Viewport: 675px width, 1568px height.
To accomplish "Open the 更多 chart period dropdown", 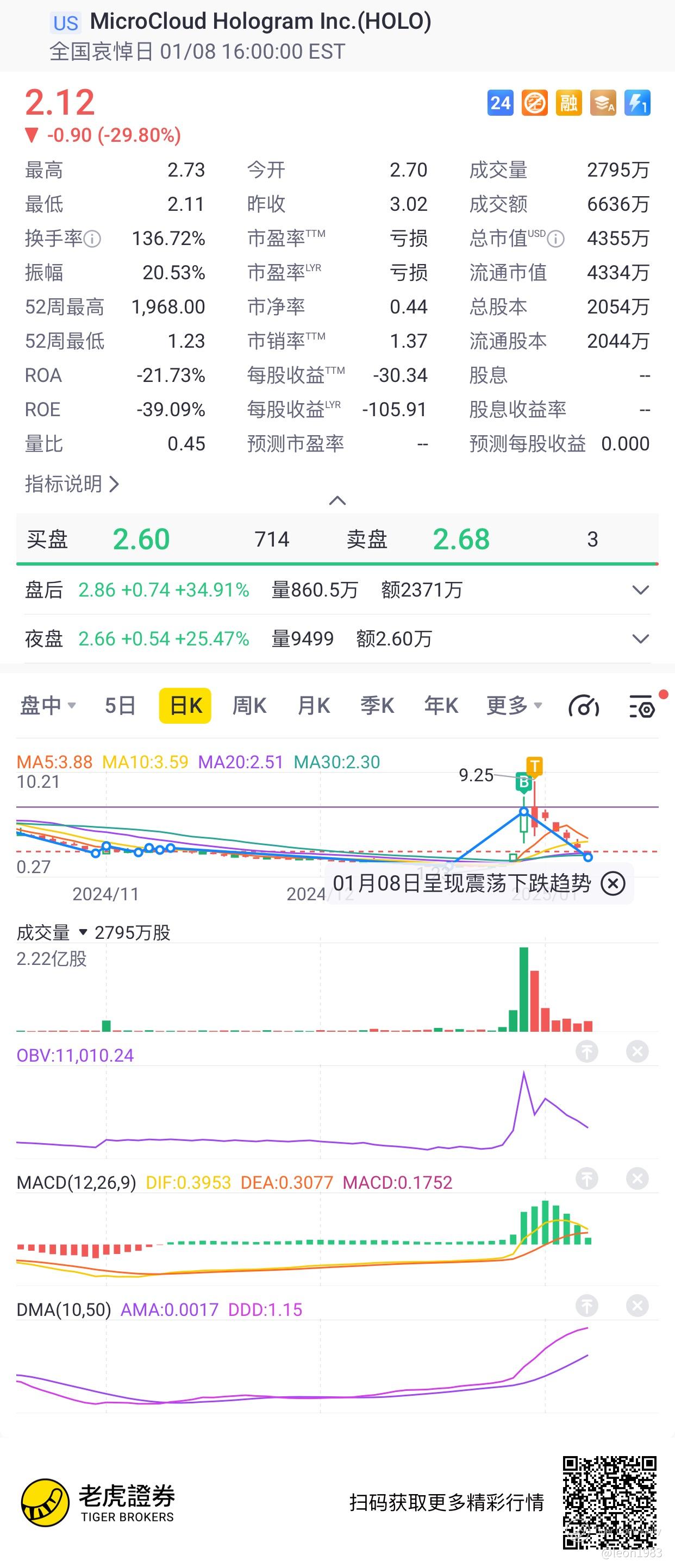I will coord(513,705).
